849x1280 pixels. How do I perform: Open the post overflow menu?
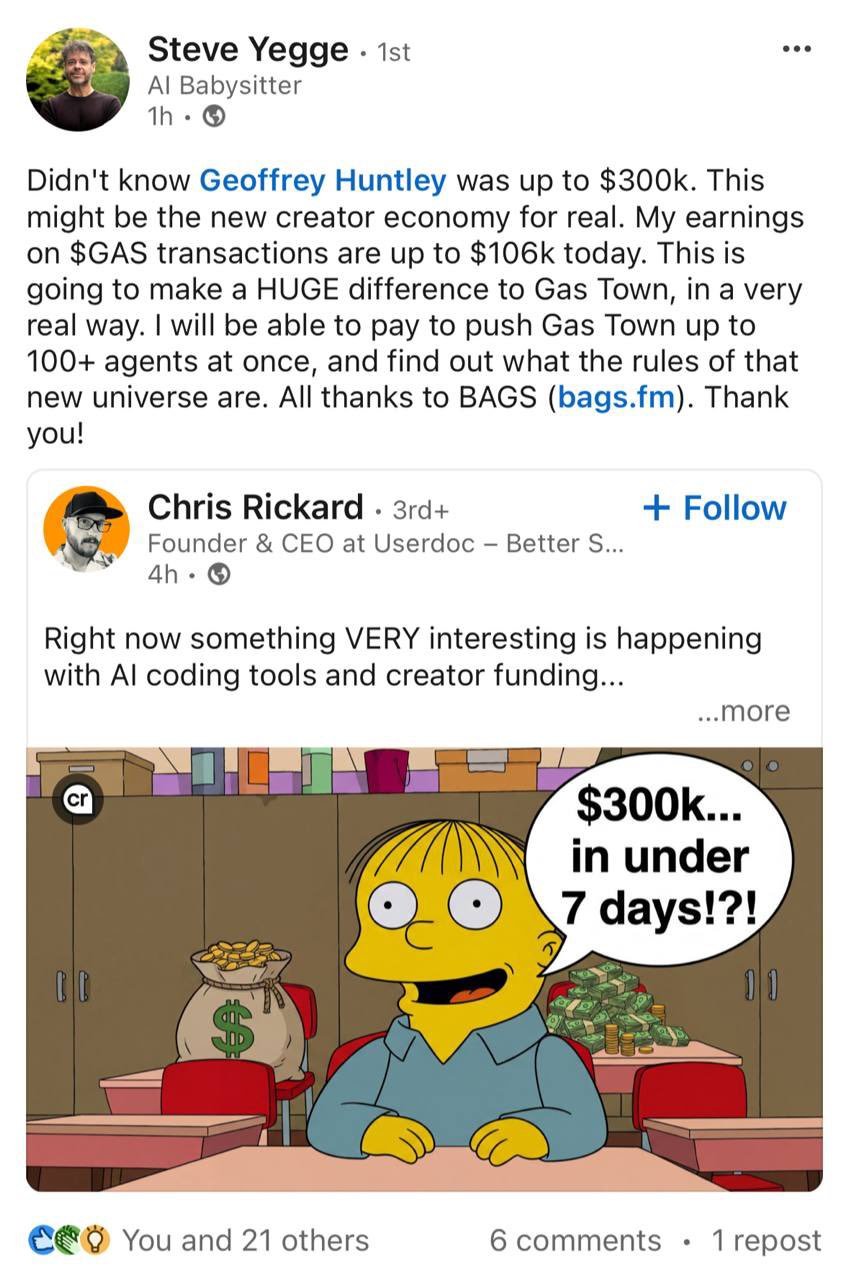[x=796, y=49]
